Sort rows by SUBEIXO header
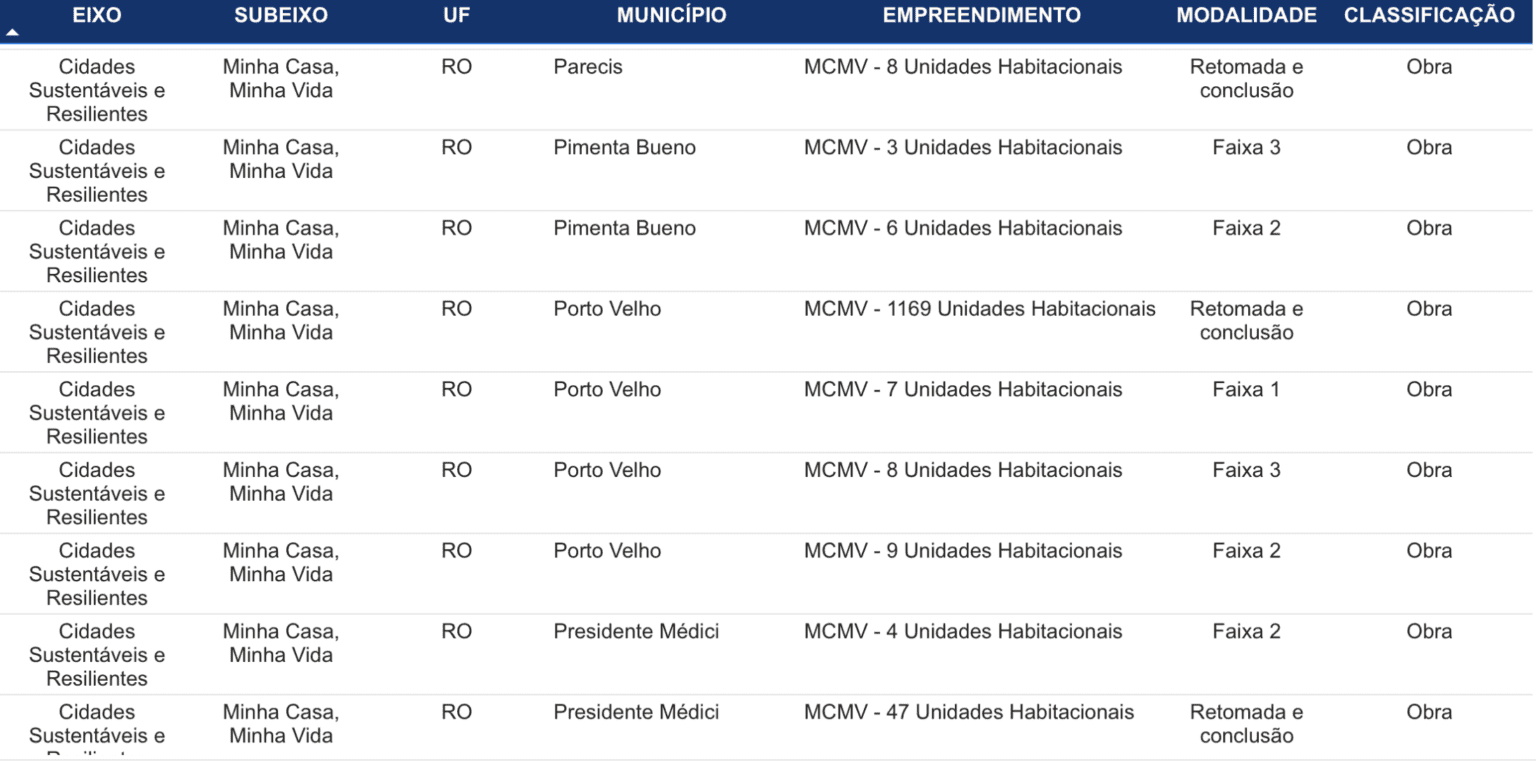Viewport: 1536px width, 762px height. click(x=281, y=16)
